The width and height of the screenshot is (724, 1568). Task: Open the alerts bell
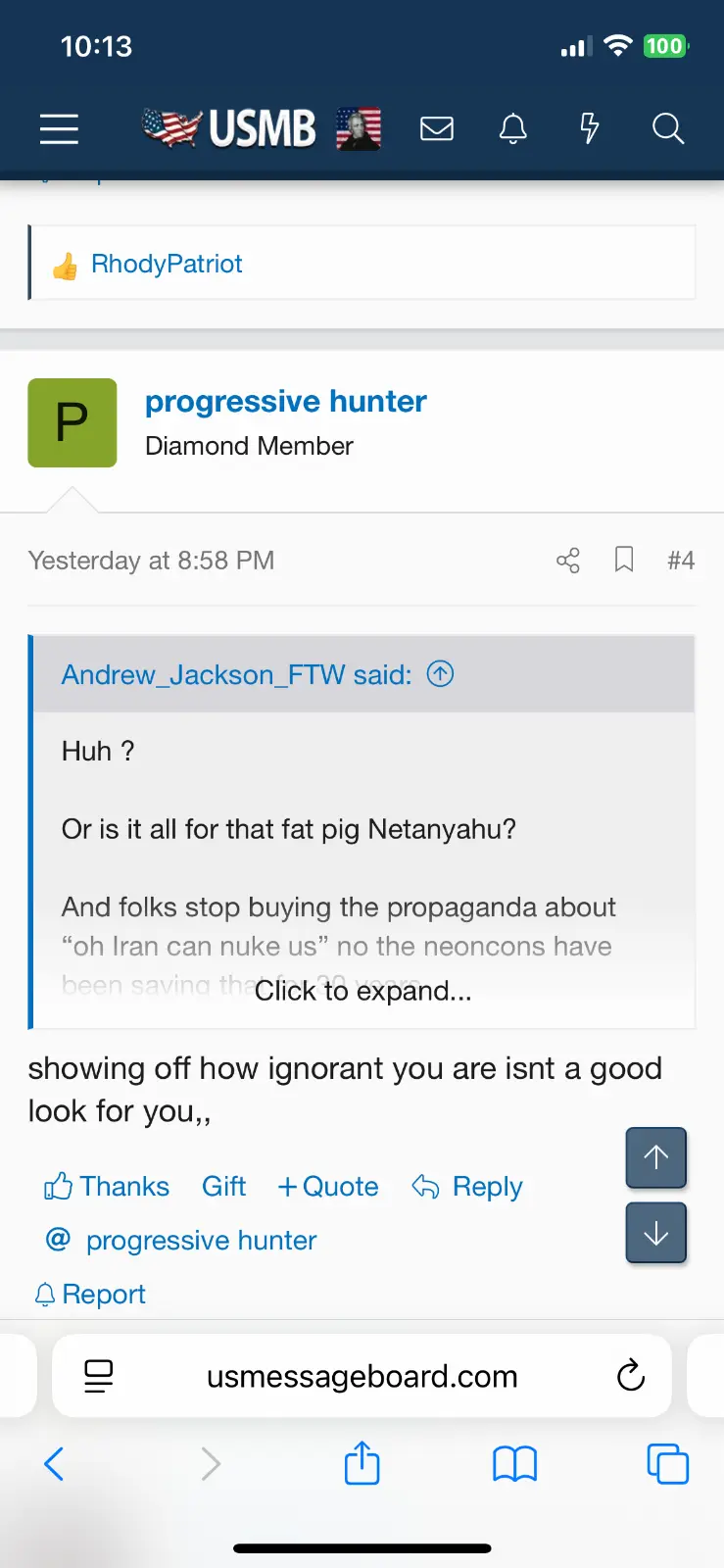[513, 128]
